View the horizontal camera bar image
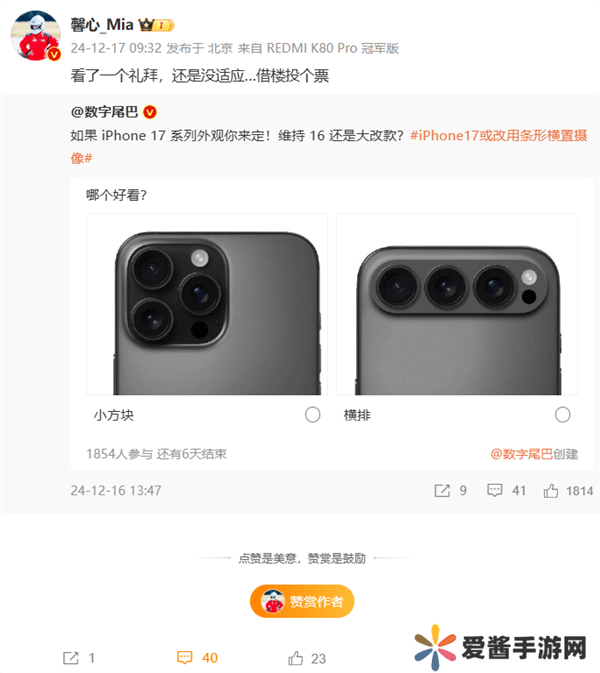This screenshot has height=673, width=600. click(457, 304)
